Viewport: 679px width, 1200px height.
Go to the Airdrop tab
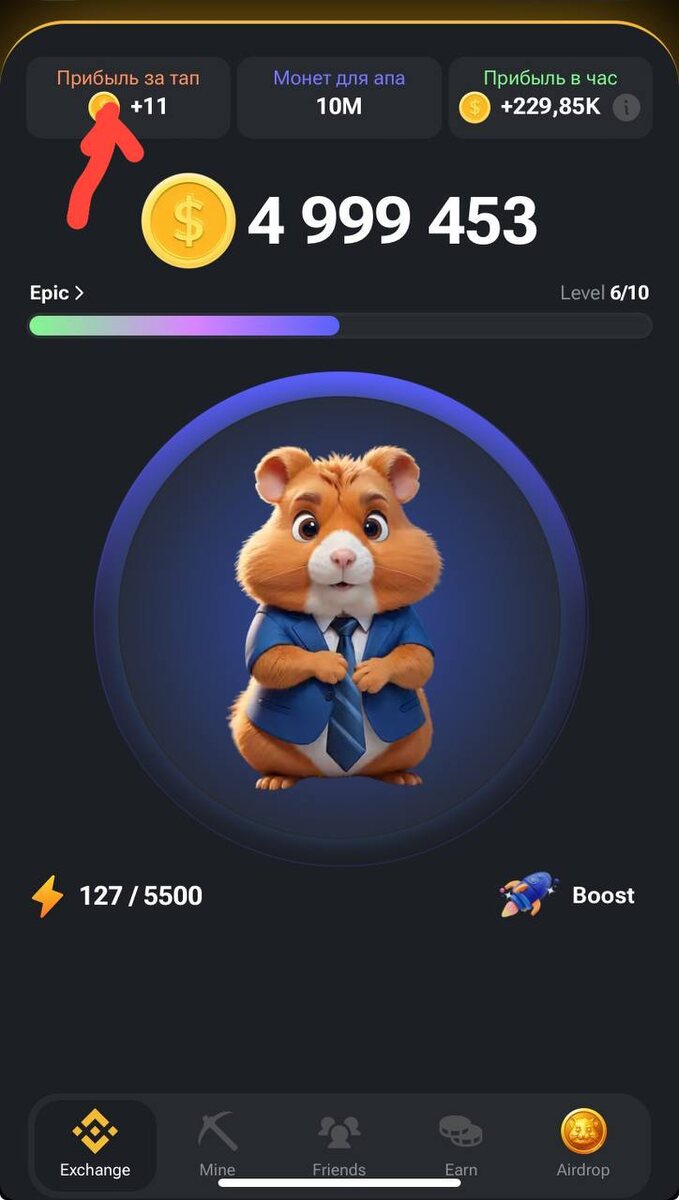pos(583,1144)
